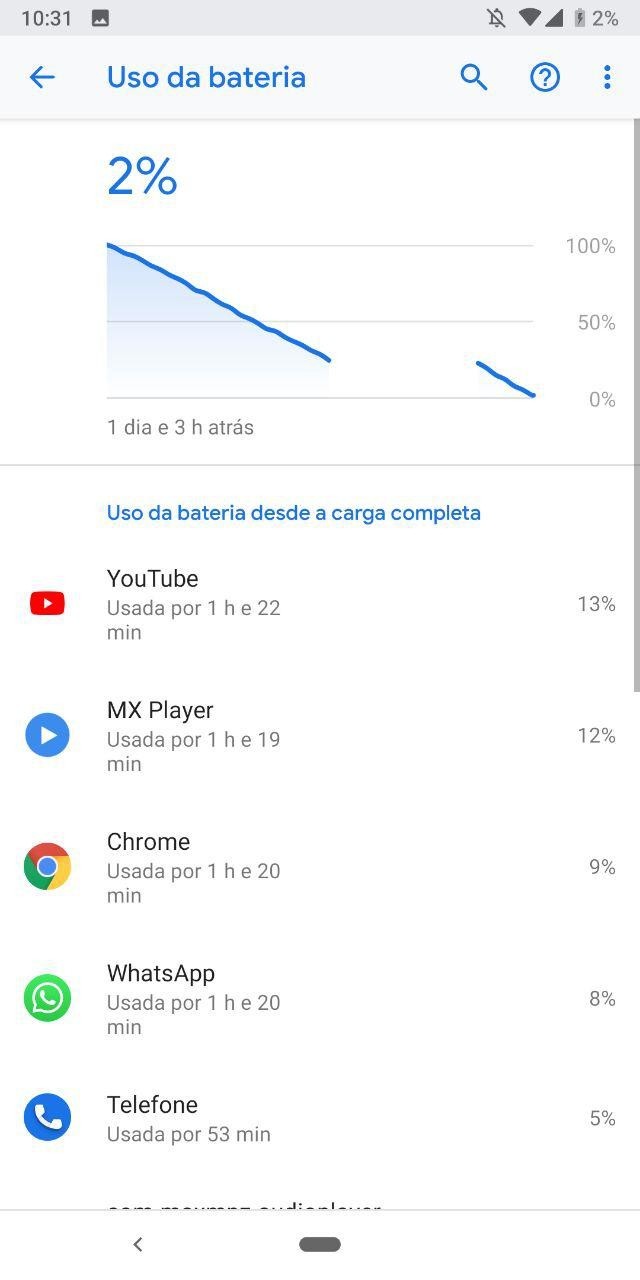Select the Chrome battery usage row
This screenshot has width=640, height=1280.
(320, 867)
